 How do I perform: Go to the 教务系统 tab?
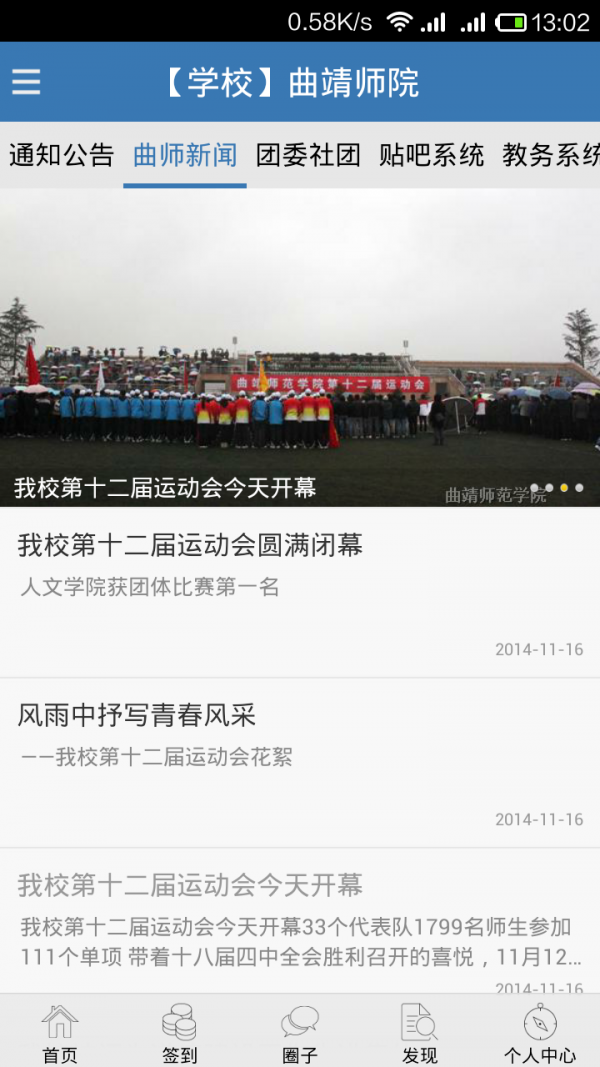point(550,155)
